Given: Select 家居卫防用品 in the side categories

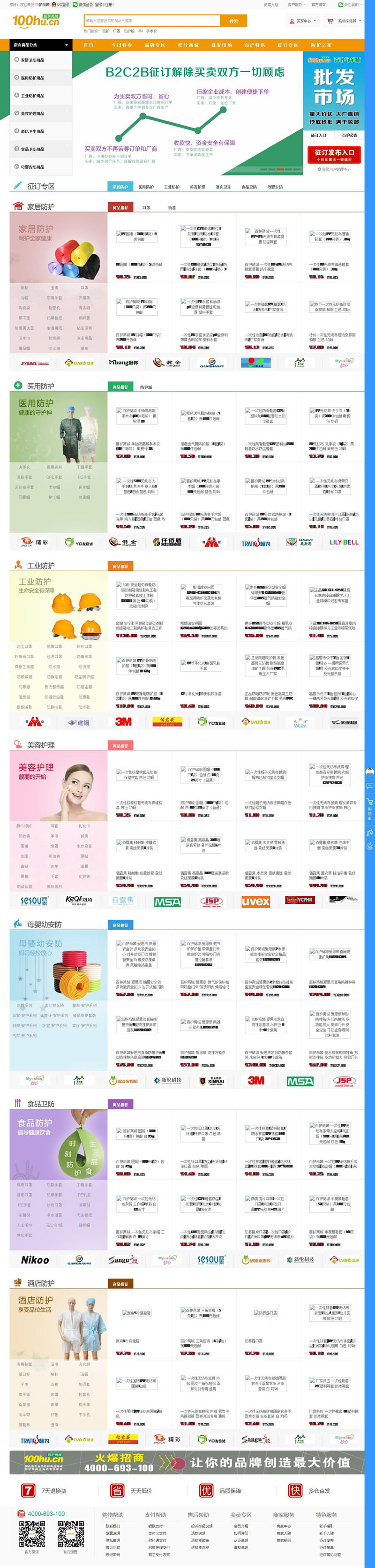Looking at the screenshot, I should coord(33,60).
